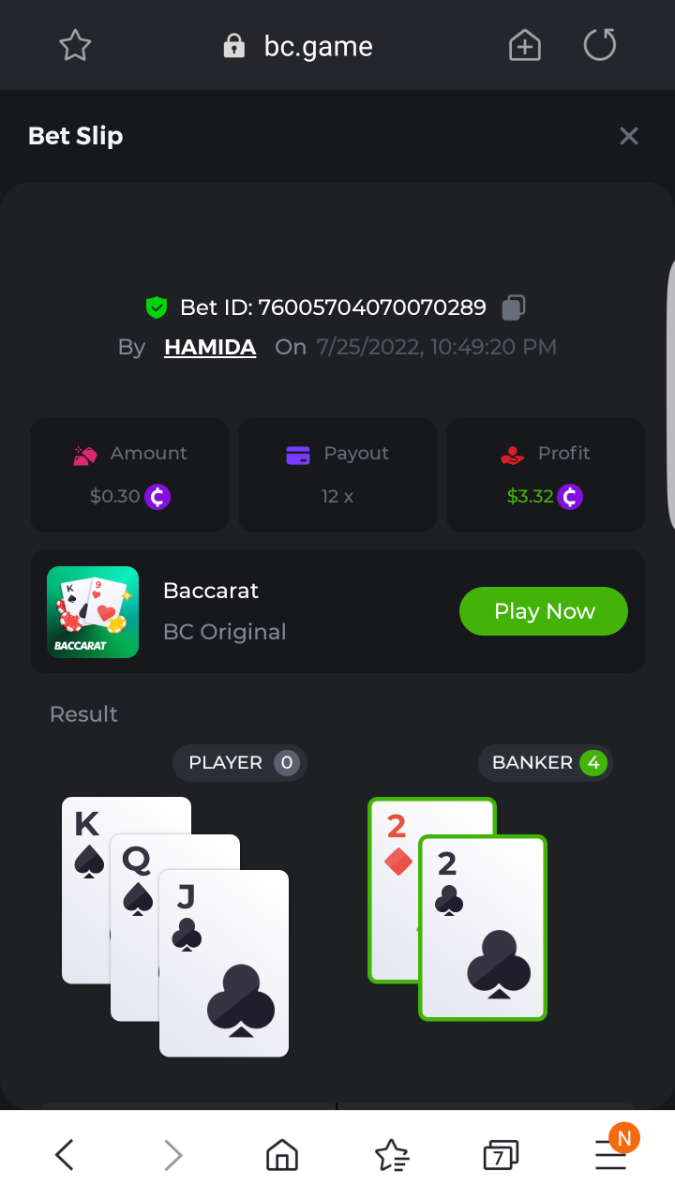Bookmark this page with the star
Viewport: 675px width, 1200px height.
[75, 45]
